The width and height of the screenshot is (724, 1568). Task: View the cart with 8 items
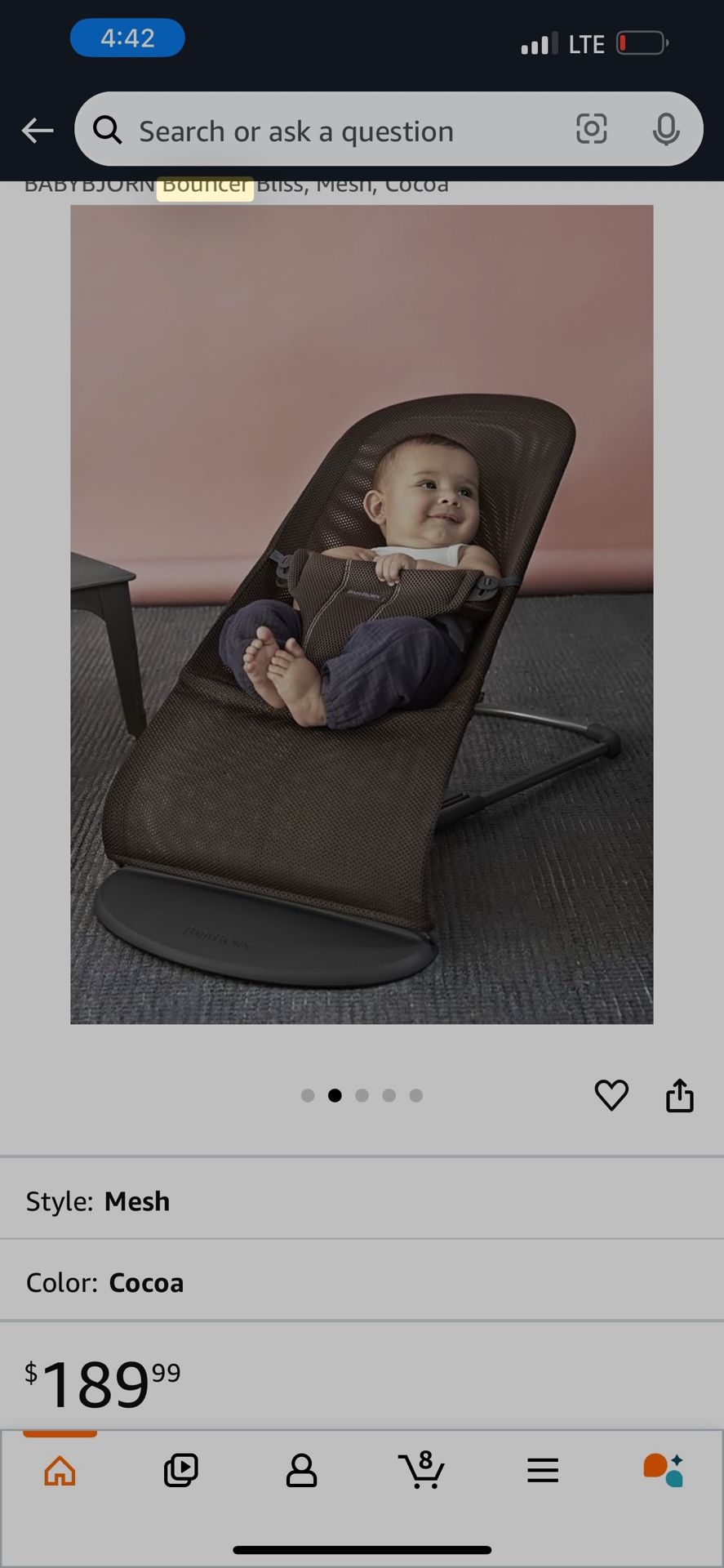pyautogui.click(x=422, y=1470)
